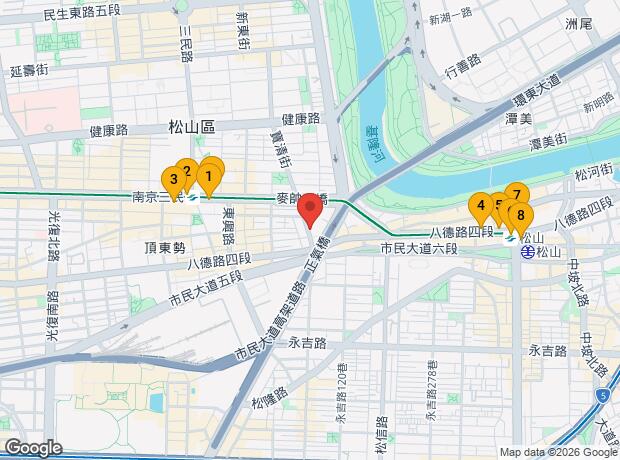Open the yellow marker numbered 3
The height and width of the screenshot is (460, 620).
pos(174,179)
